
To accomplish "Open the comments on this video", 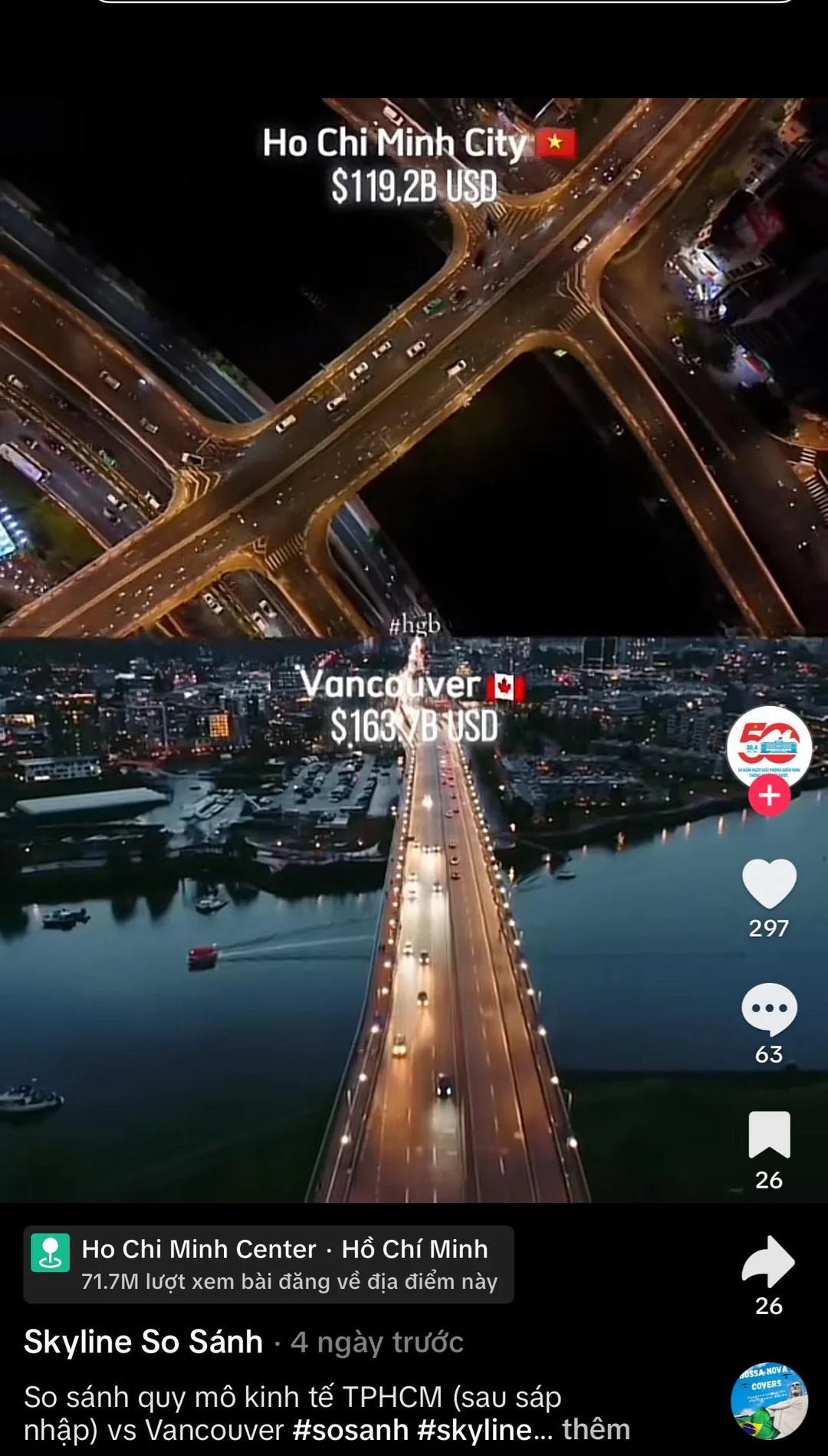I will pos(769,1009).
